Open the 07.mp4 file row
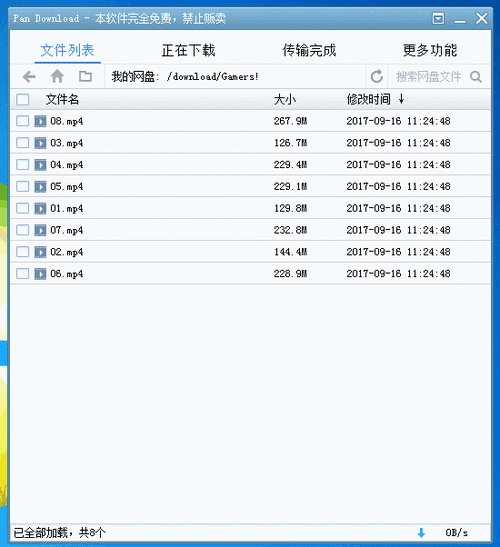500x547 pixels. coord(250,230)
